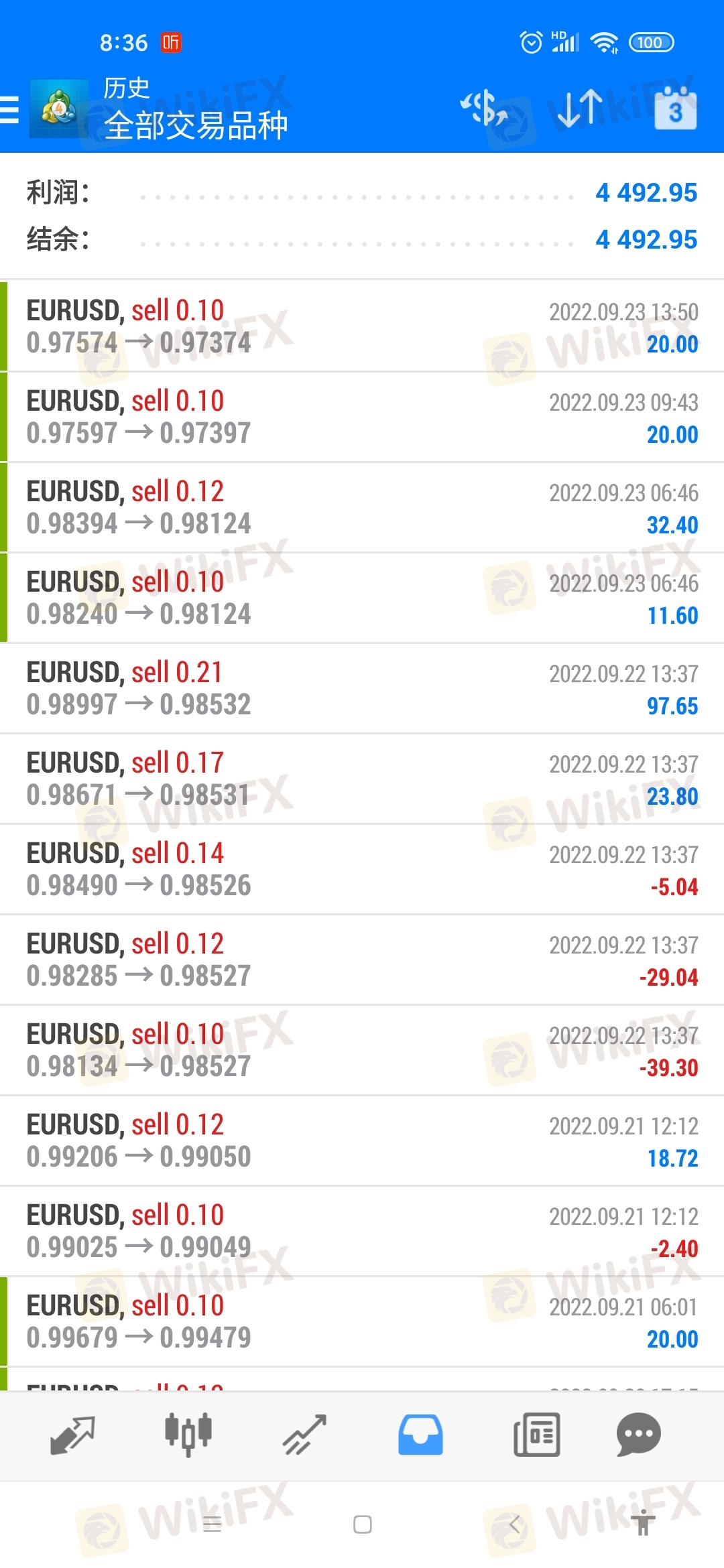
Task: Switch to the Chart tab
Action: pyautogui.click(x=188, y=1435)
